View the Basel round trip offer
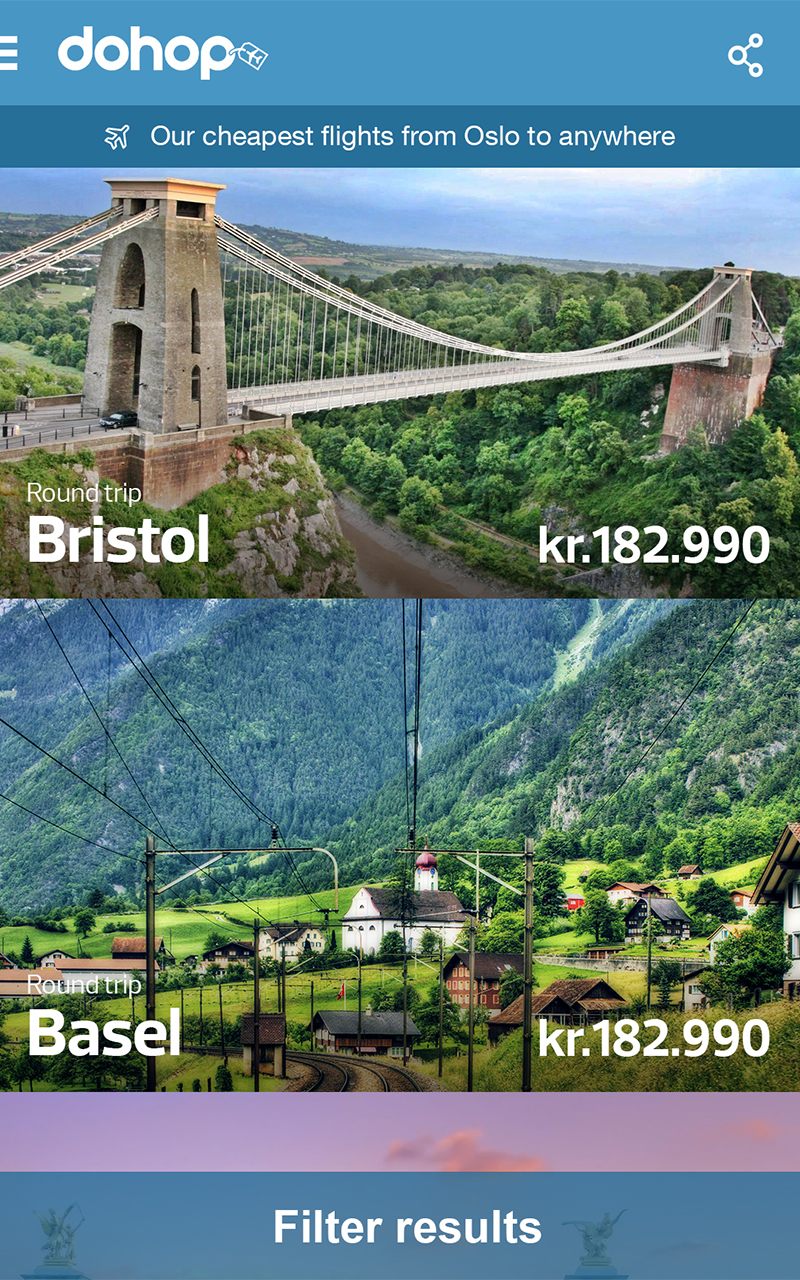The image size is (800, 1280). [x=400, y=845]
